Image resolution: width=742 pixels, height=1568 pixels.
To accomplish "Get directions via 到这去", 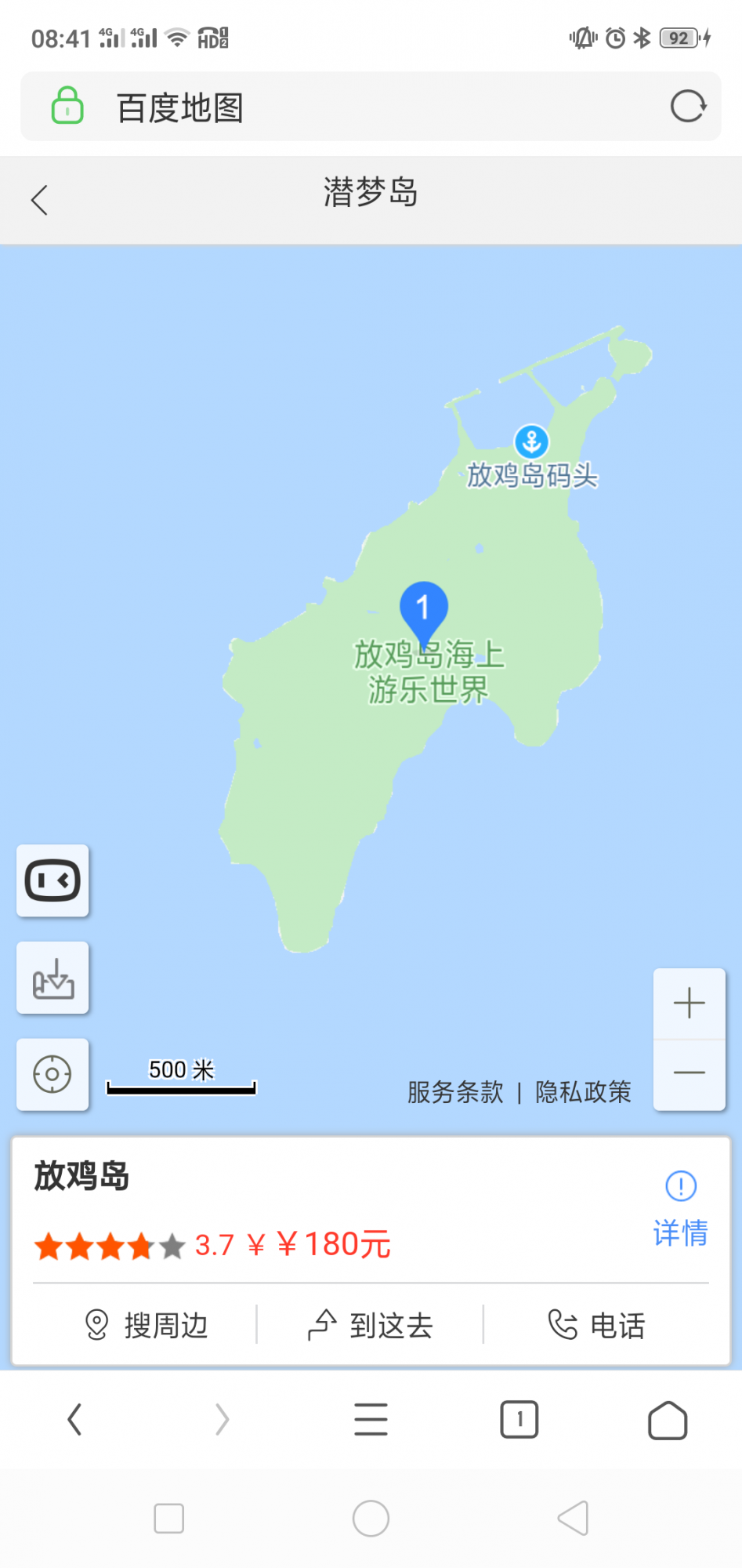I will pyautogui.click(x=370, y=1326).
